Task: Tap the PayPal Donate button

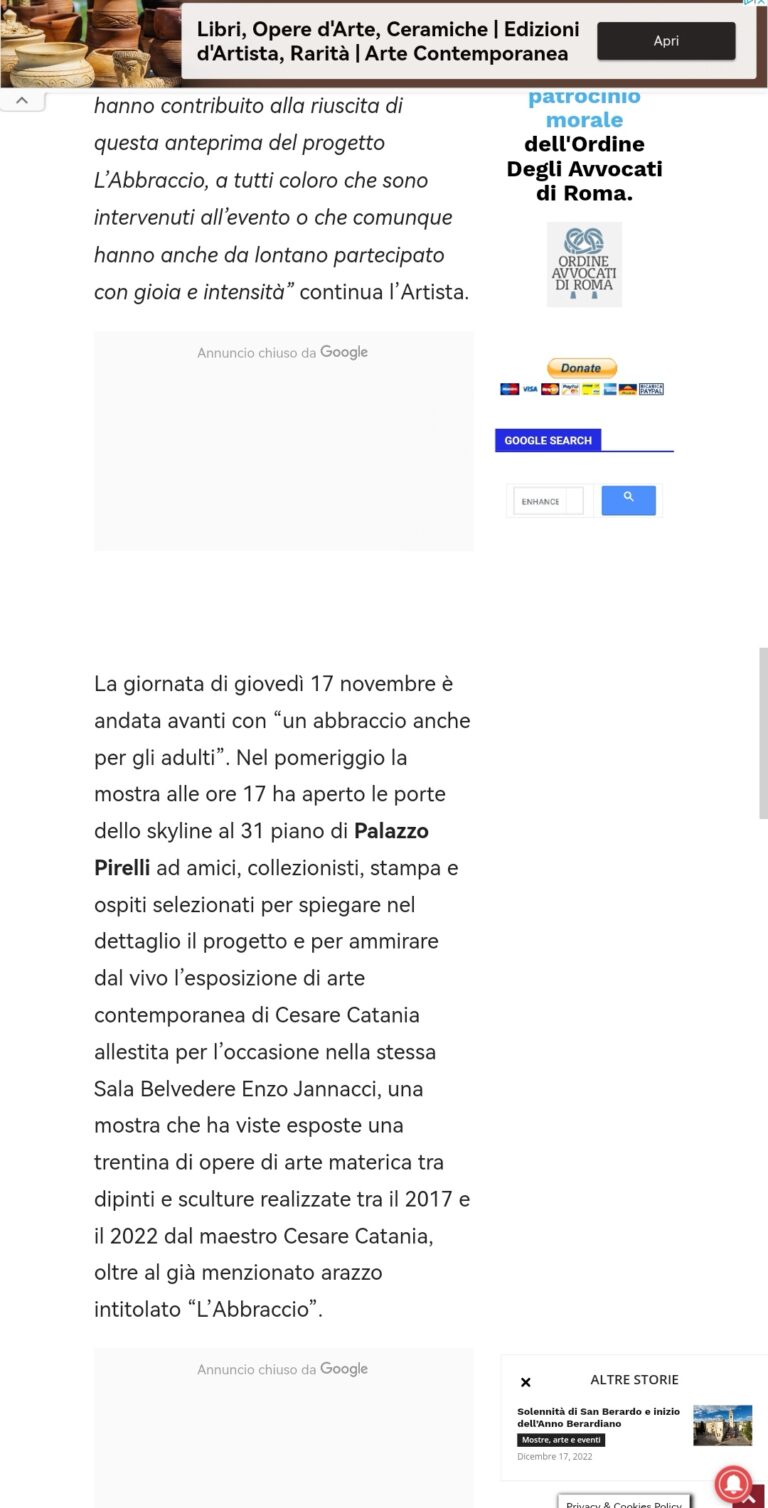Action: (581, 368)
